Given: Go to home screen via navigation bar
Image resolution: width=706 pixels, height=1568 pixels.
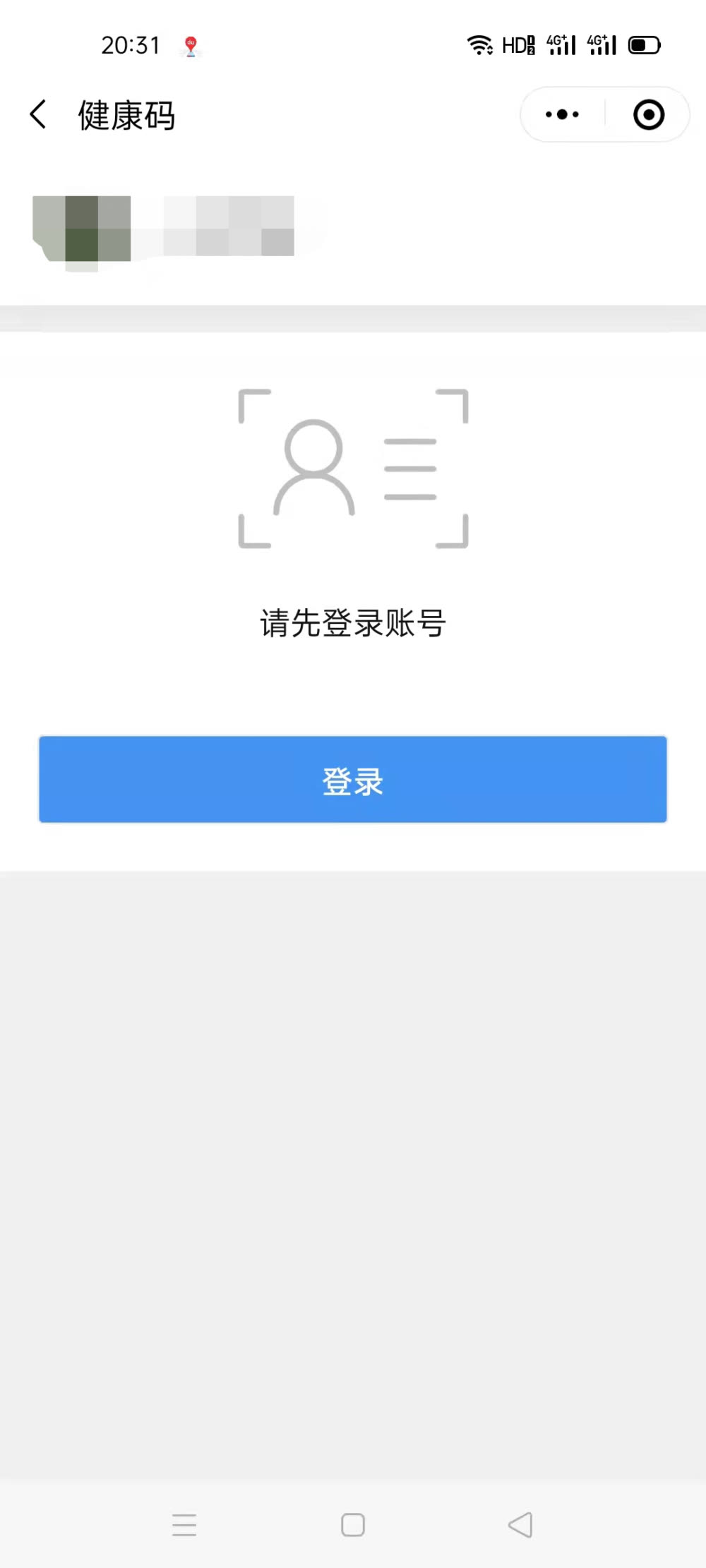Looking at the screenshot, I should [353, 1524].
